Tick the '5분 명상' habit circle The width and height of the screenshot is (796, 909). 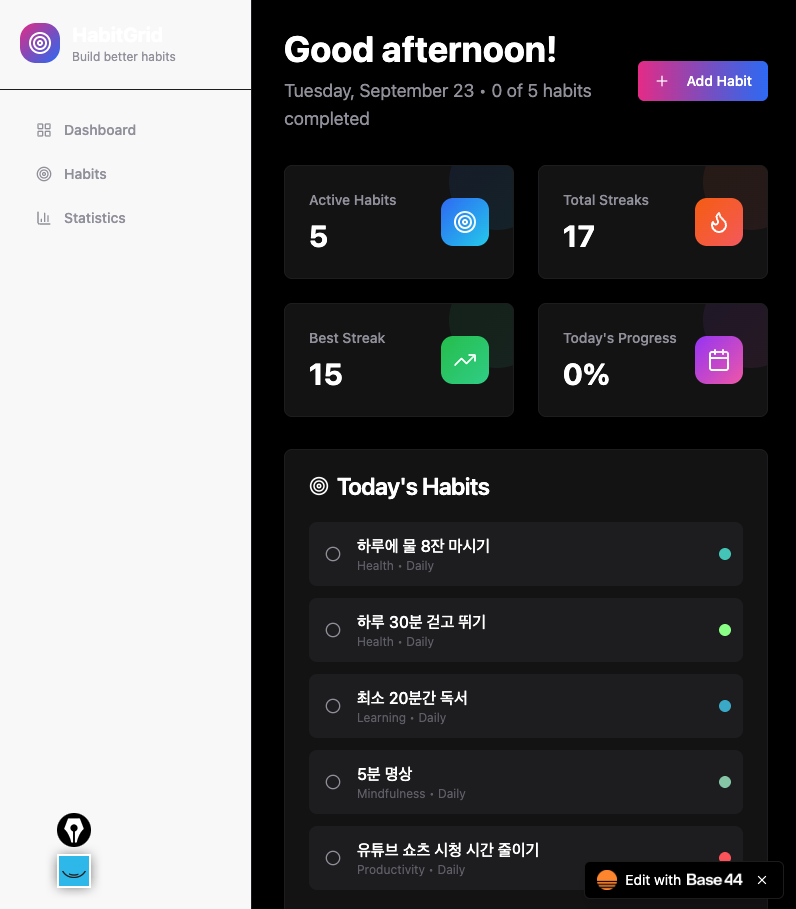(x=333, y=782)
